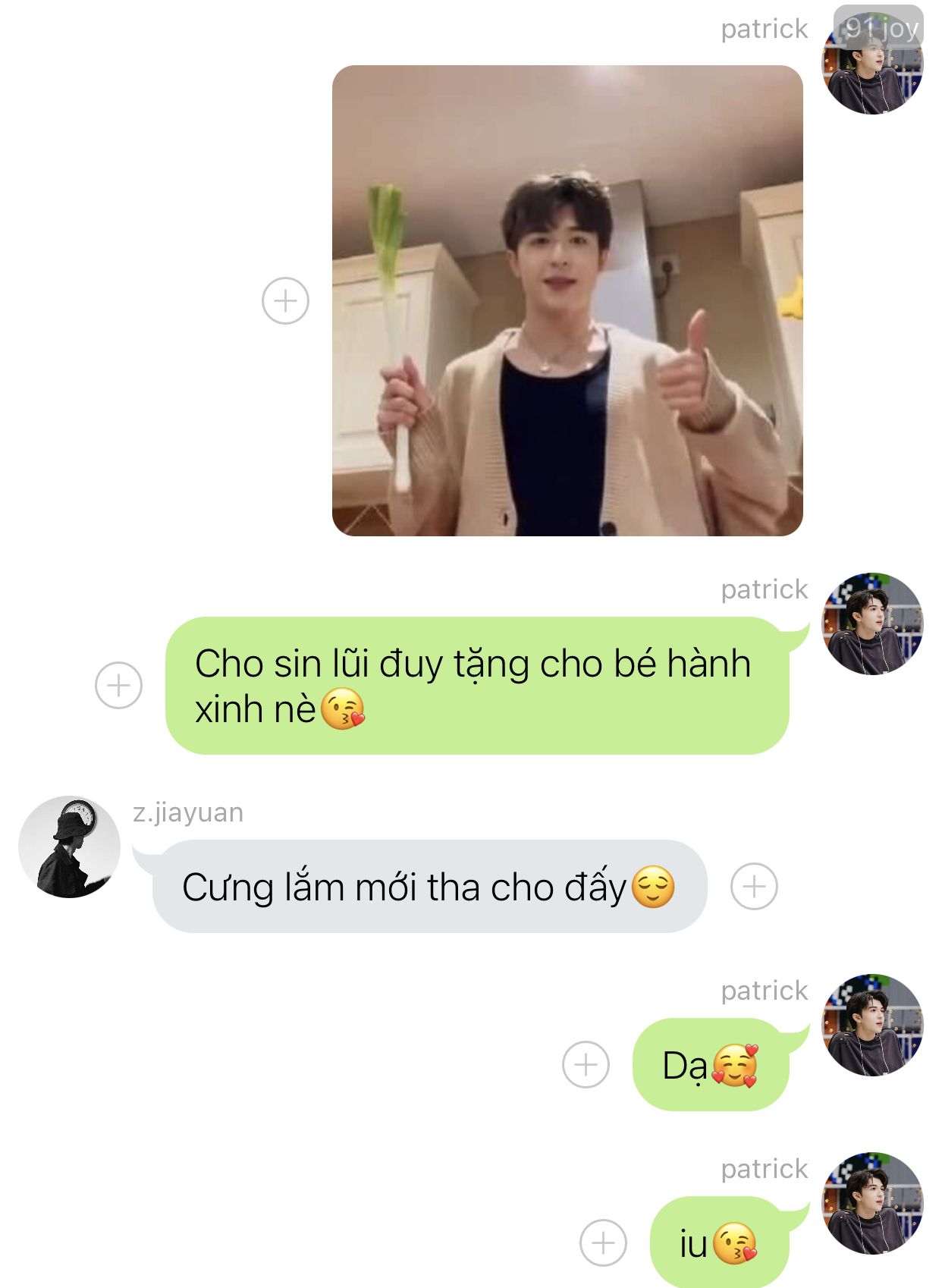Tap plus icon beside 'Cho sin lũi' message

click(x=118, y=685)
